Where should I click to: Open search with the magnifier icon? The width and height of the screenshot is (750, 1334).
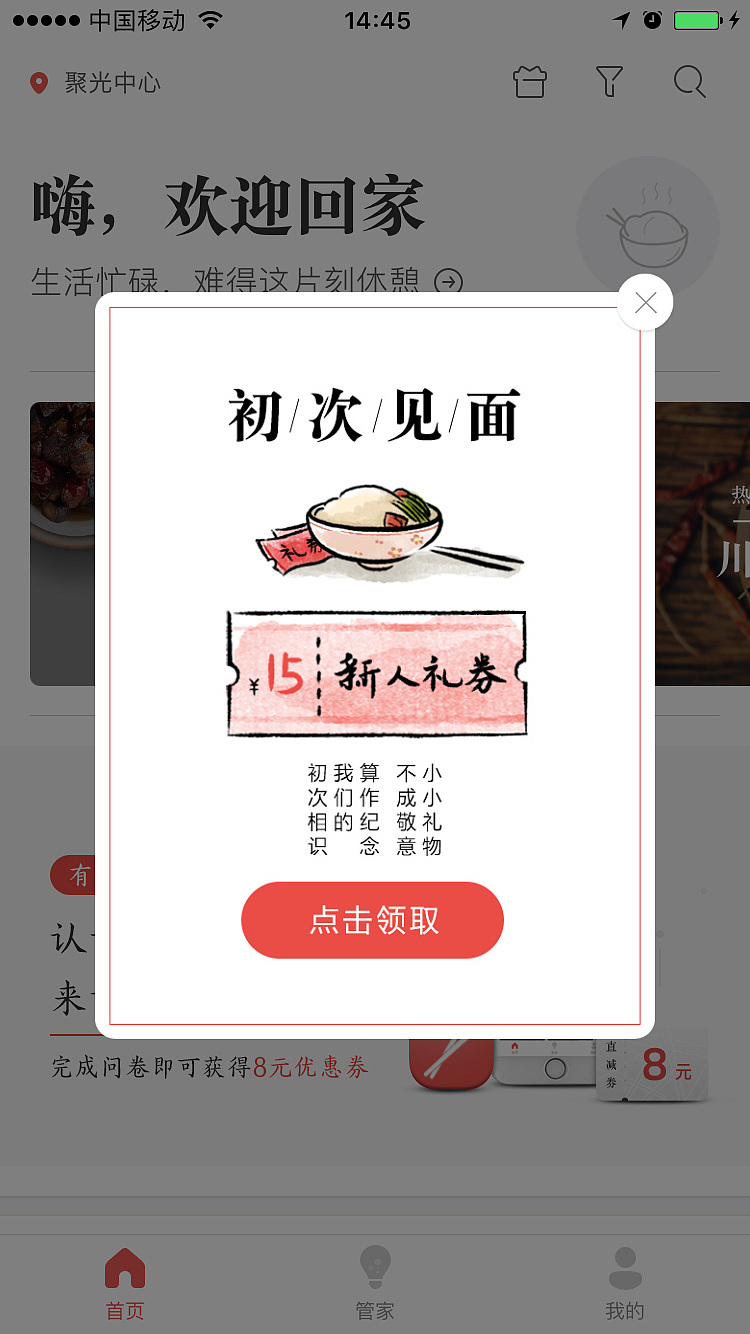(689, 83)
